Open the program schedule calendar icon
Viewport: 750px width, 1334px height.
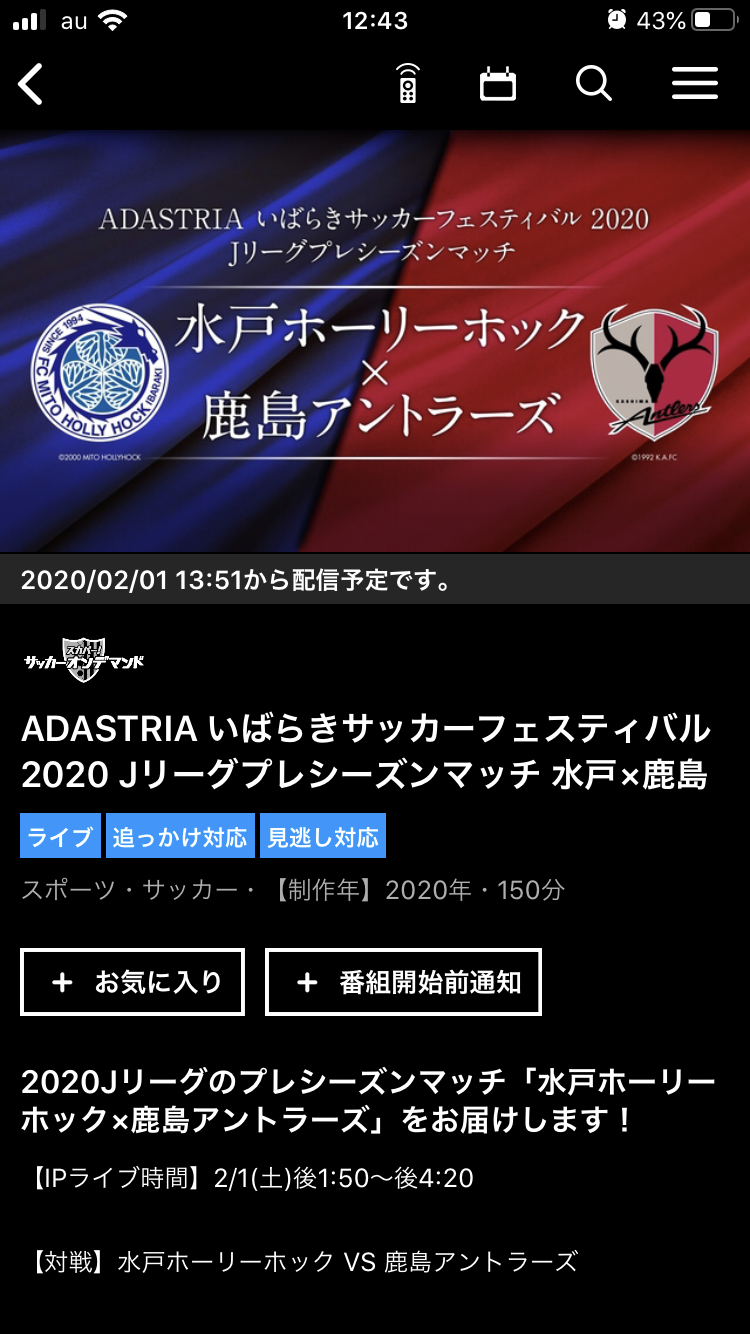tap(498, 84)
